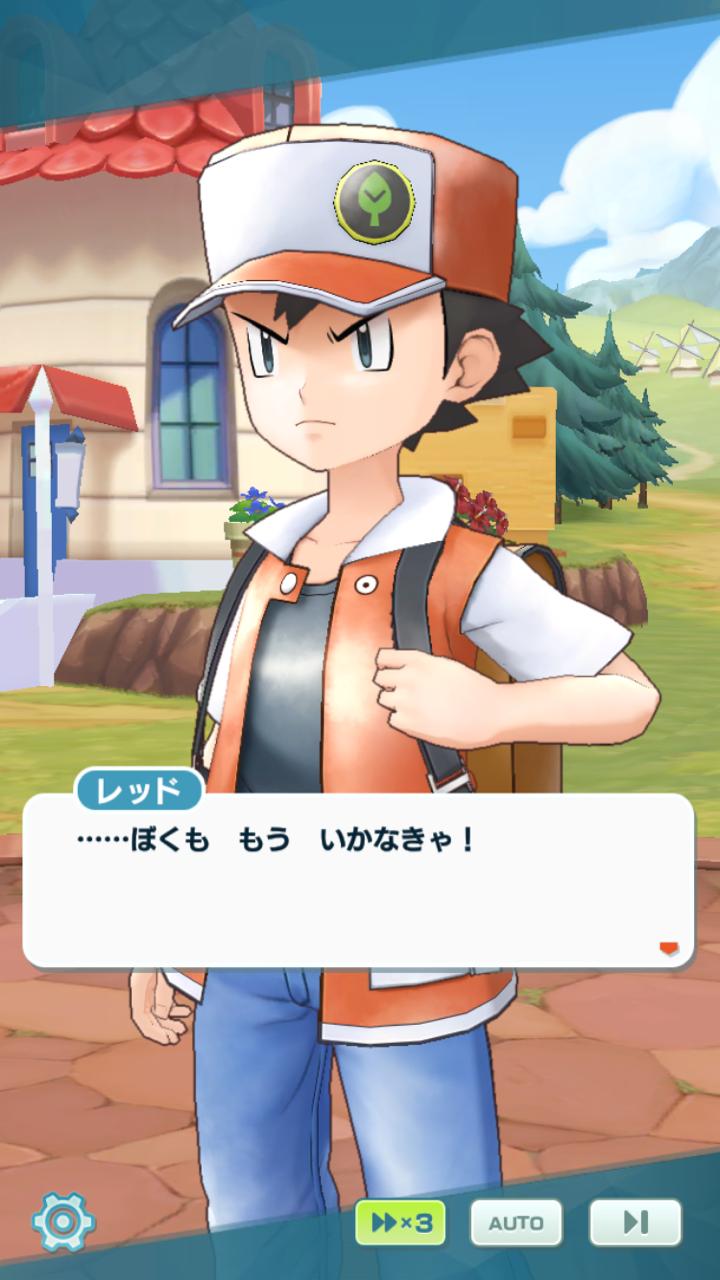Enable AUTO dialogue advance

516,1222
